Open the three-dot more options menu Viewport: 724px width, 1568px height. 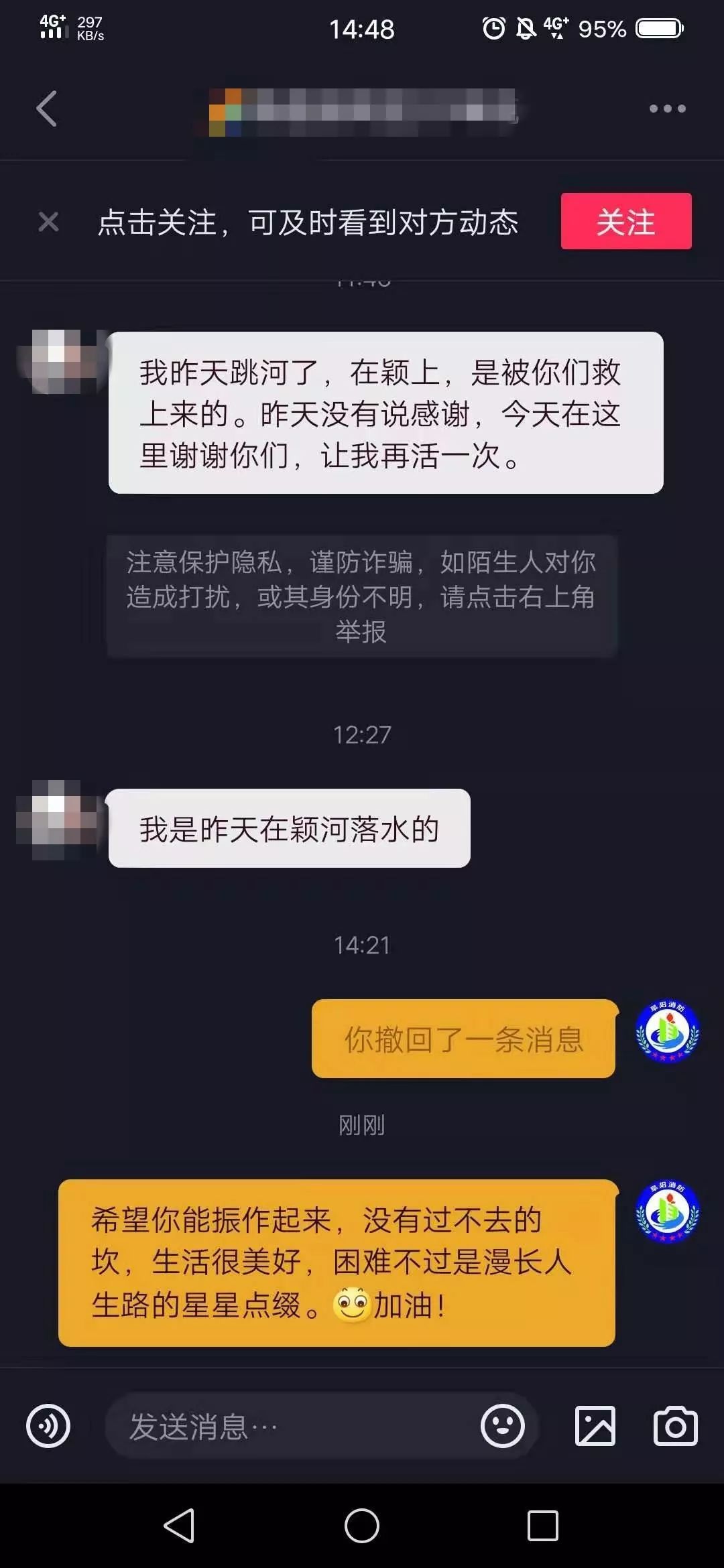pos(667,109)
